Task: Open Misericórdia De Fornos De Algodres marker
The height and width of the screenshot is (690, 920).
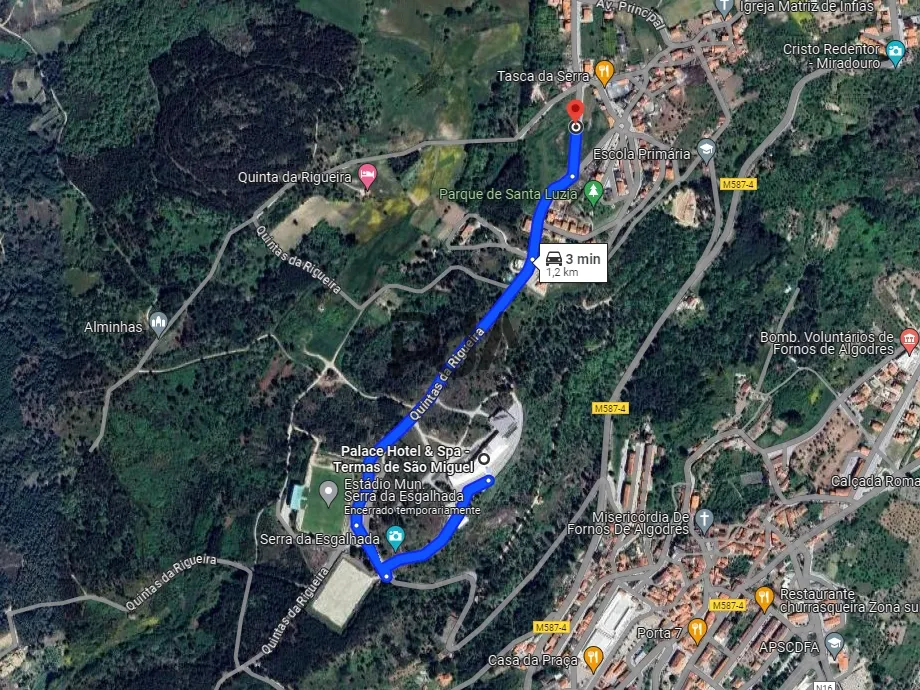Action: tap(705, 519)
